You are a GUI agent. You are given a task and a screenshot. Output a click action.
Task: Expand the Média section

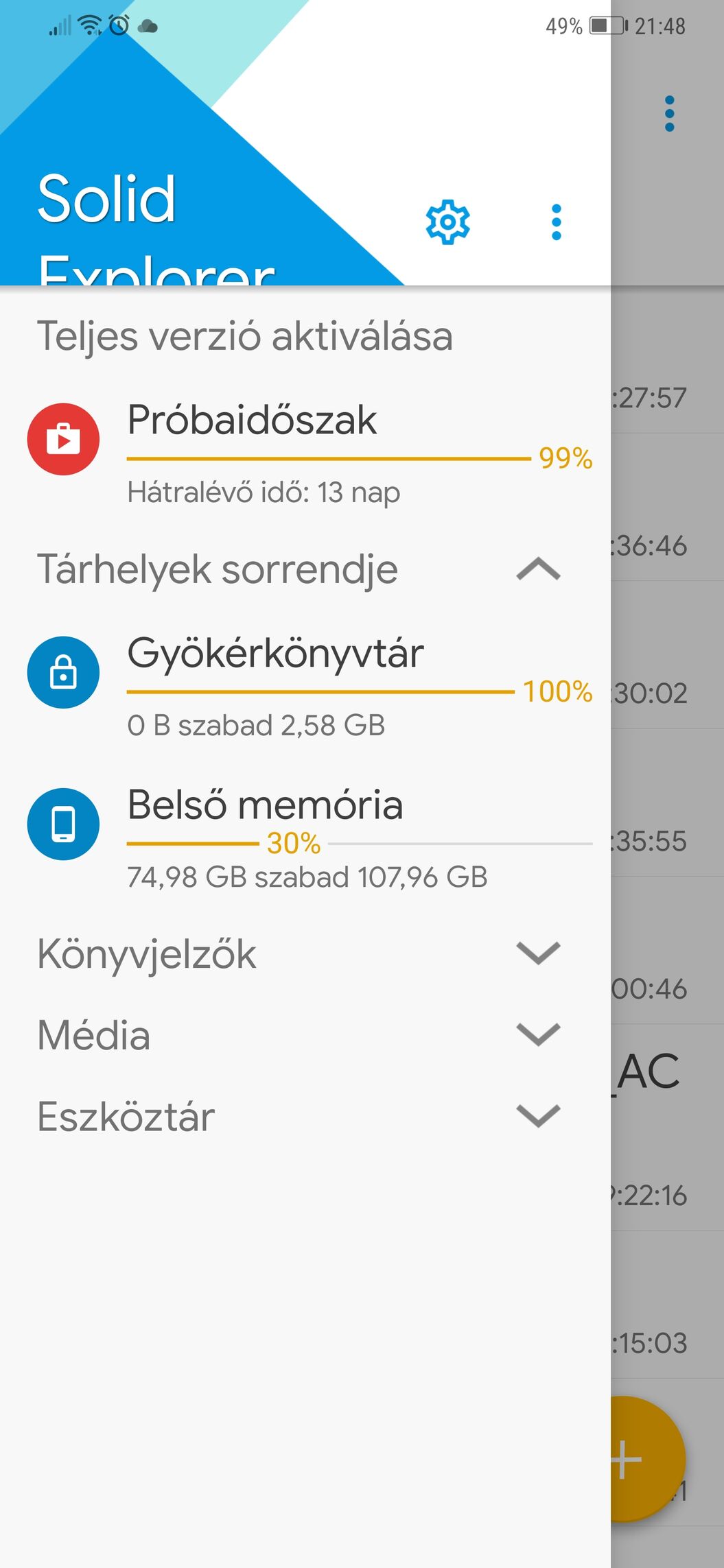[x=305, y=1034]
